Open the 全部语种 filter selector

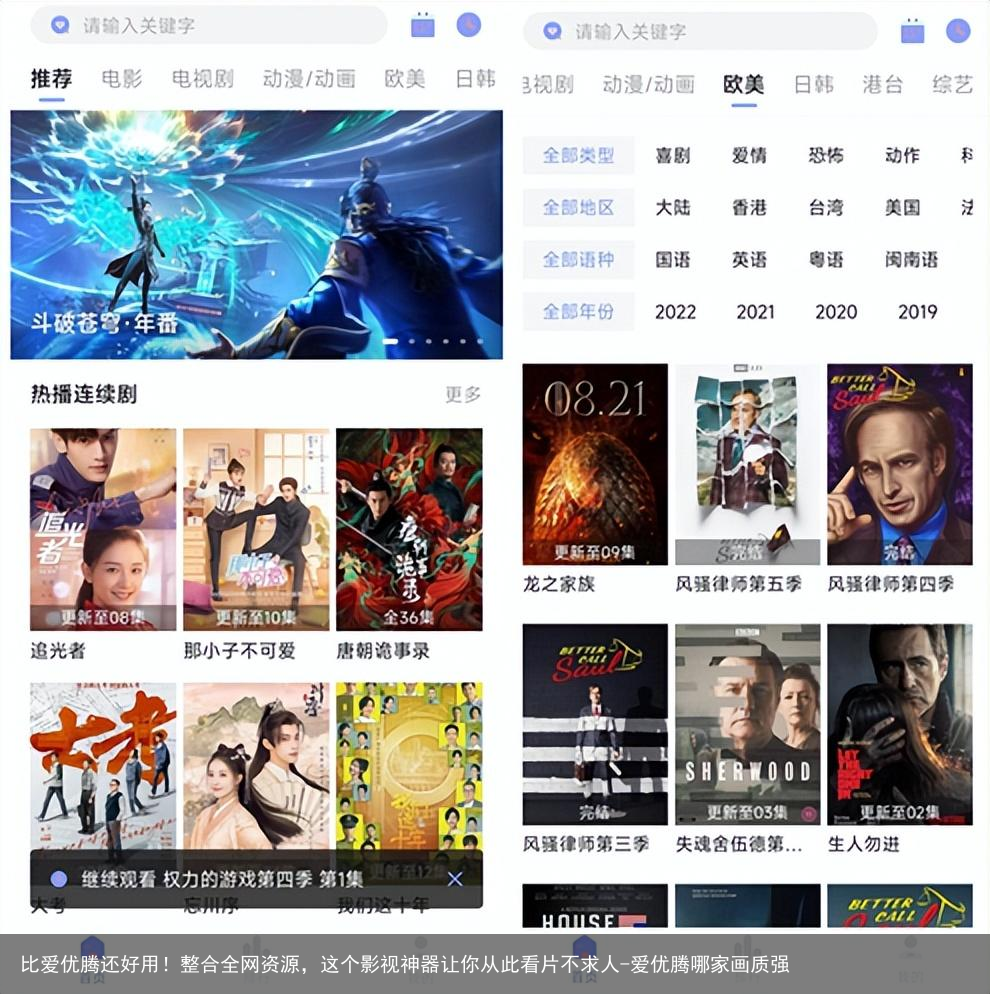point(579,259)
